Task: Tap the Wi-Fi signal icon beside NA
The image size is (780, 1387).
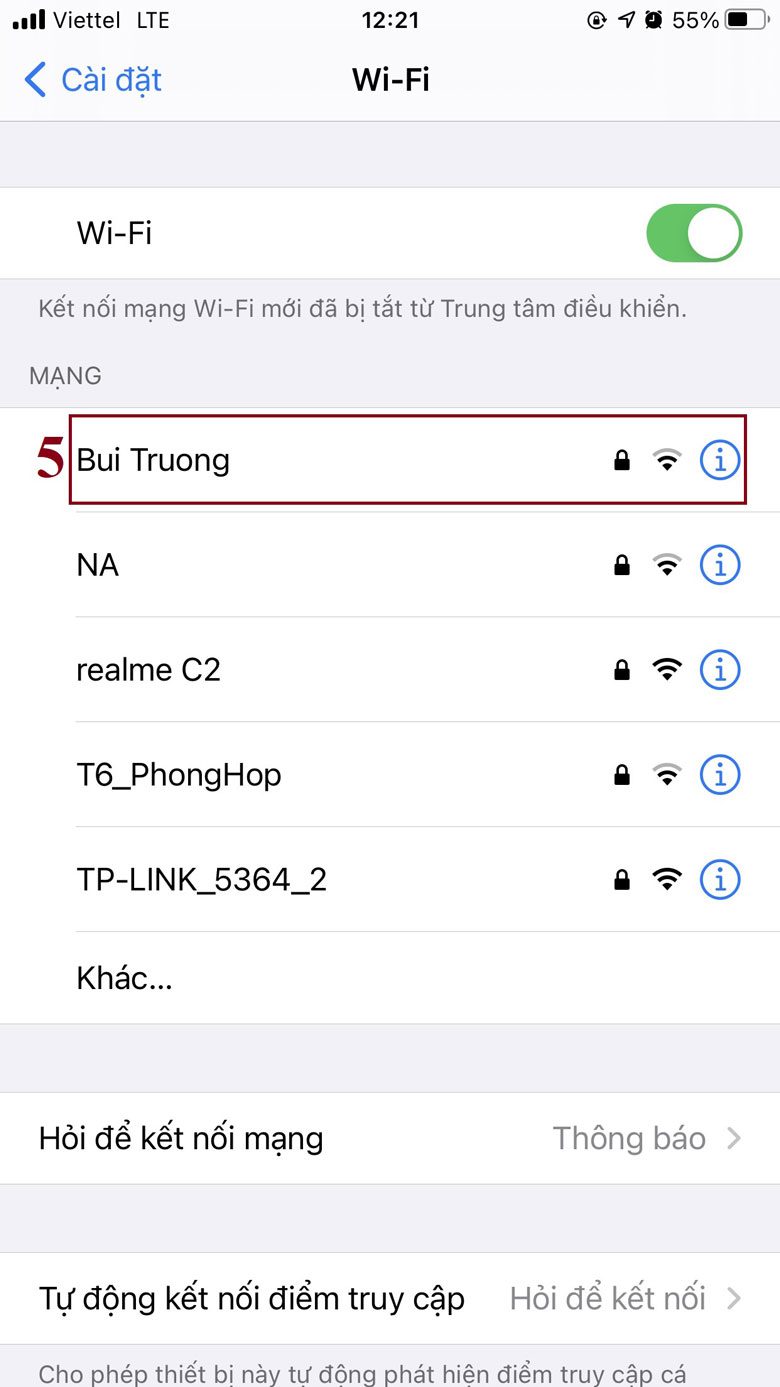Action: 667,564
